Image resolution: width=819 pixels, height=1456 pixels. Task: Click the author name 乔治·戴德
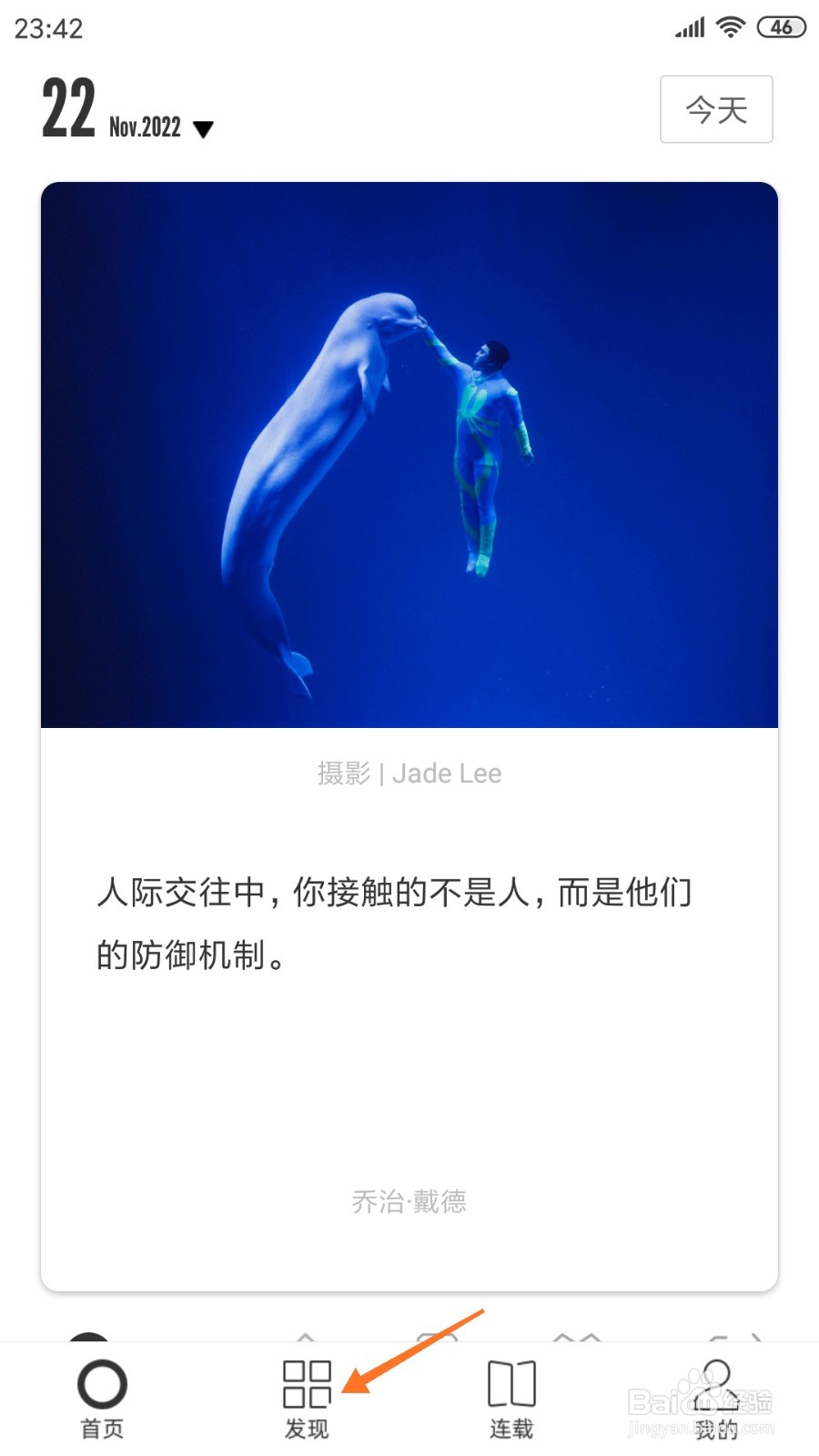(409, 1201)
